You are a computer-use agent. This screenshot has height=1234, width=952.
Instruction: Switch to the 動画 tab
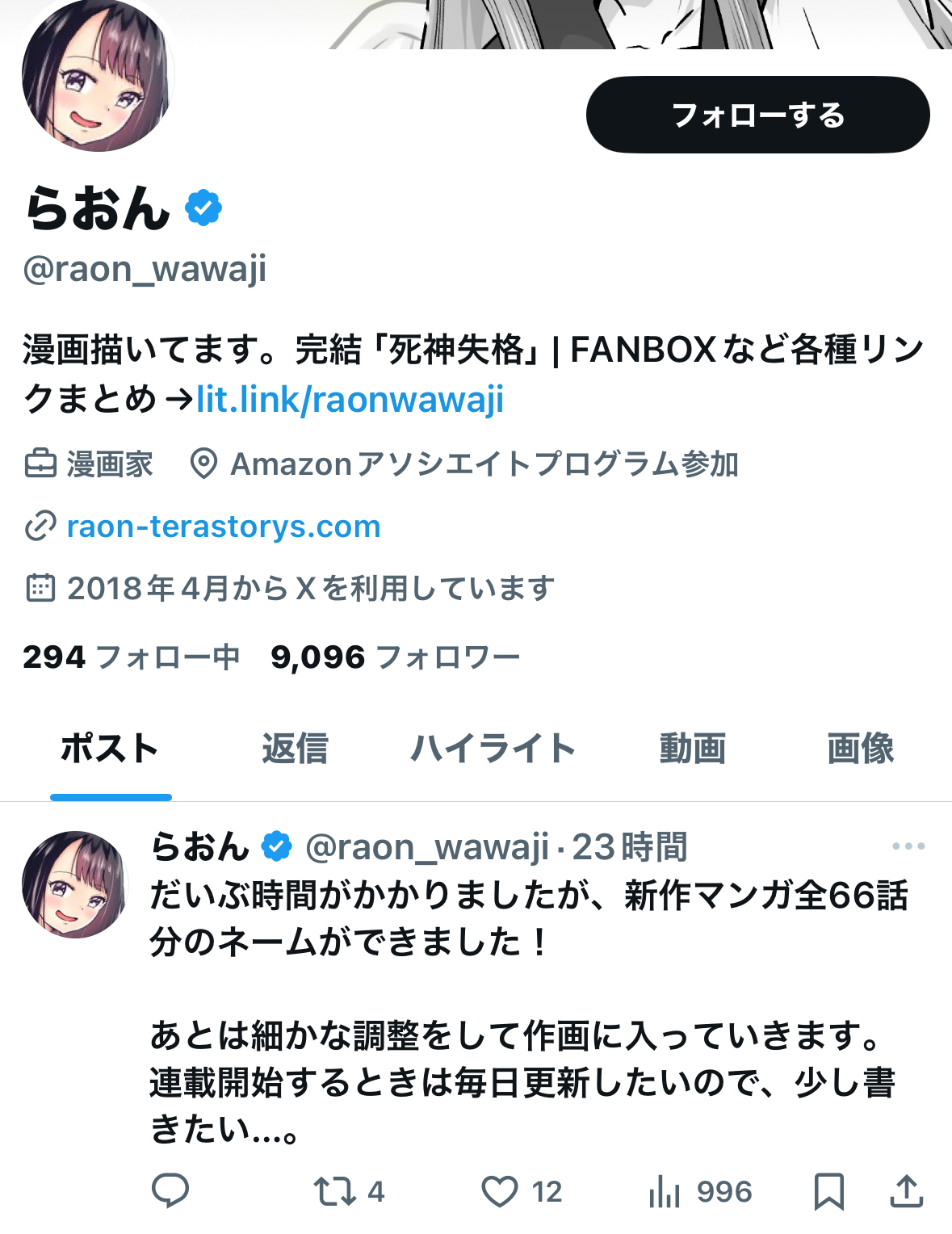pyautogui.click(x=692, y=749)
